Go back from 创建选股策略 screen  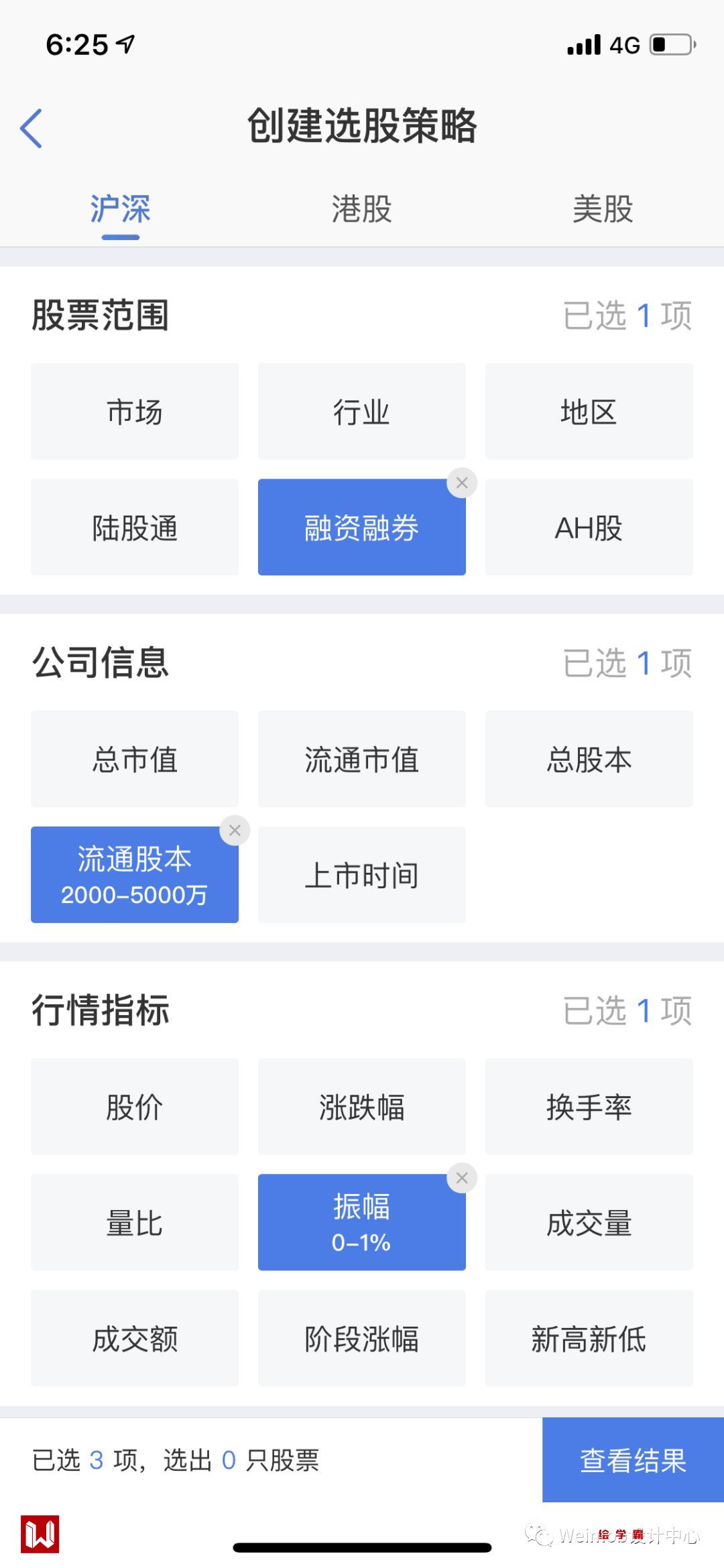(x=32, y=127)
